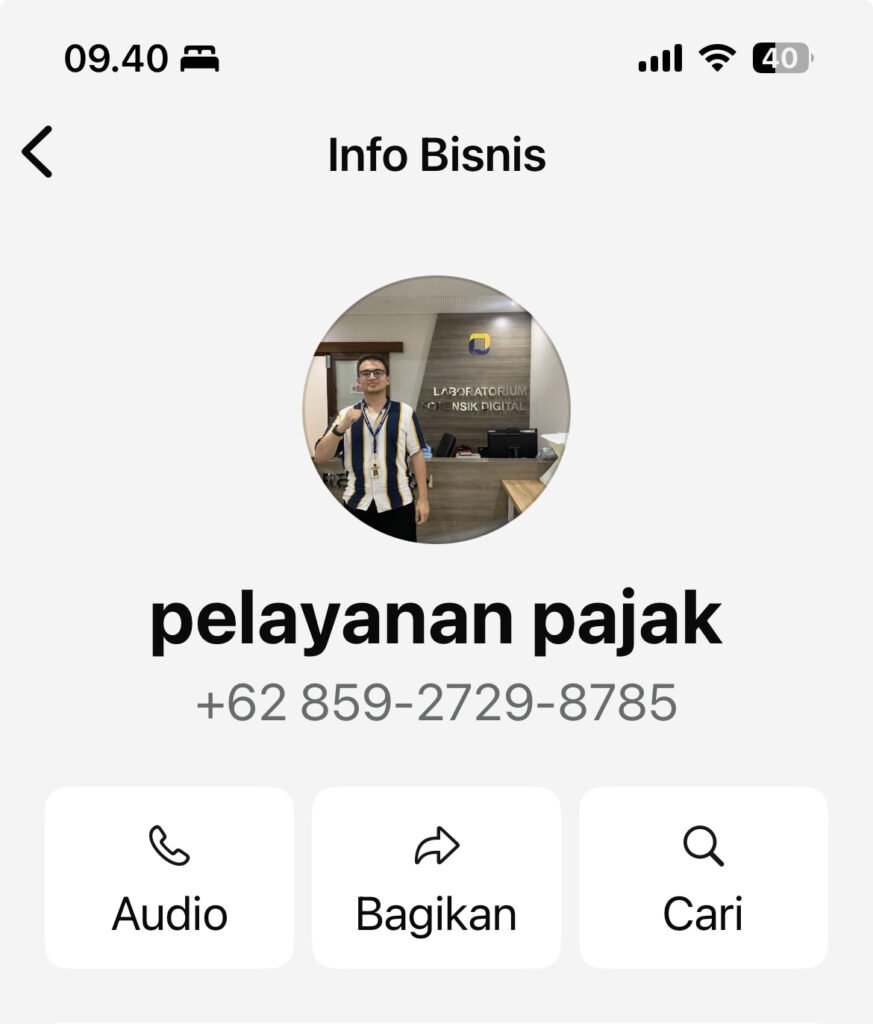The height and width of the screenshot is (1024, 873).
Task: Open Cari to search the chat
Action: [x=703, y=877]
